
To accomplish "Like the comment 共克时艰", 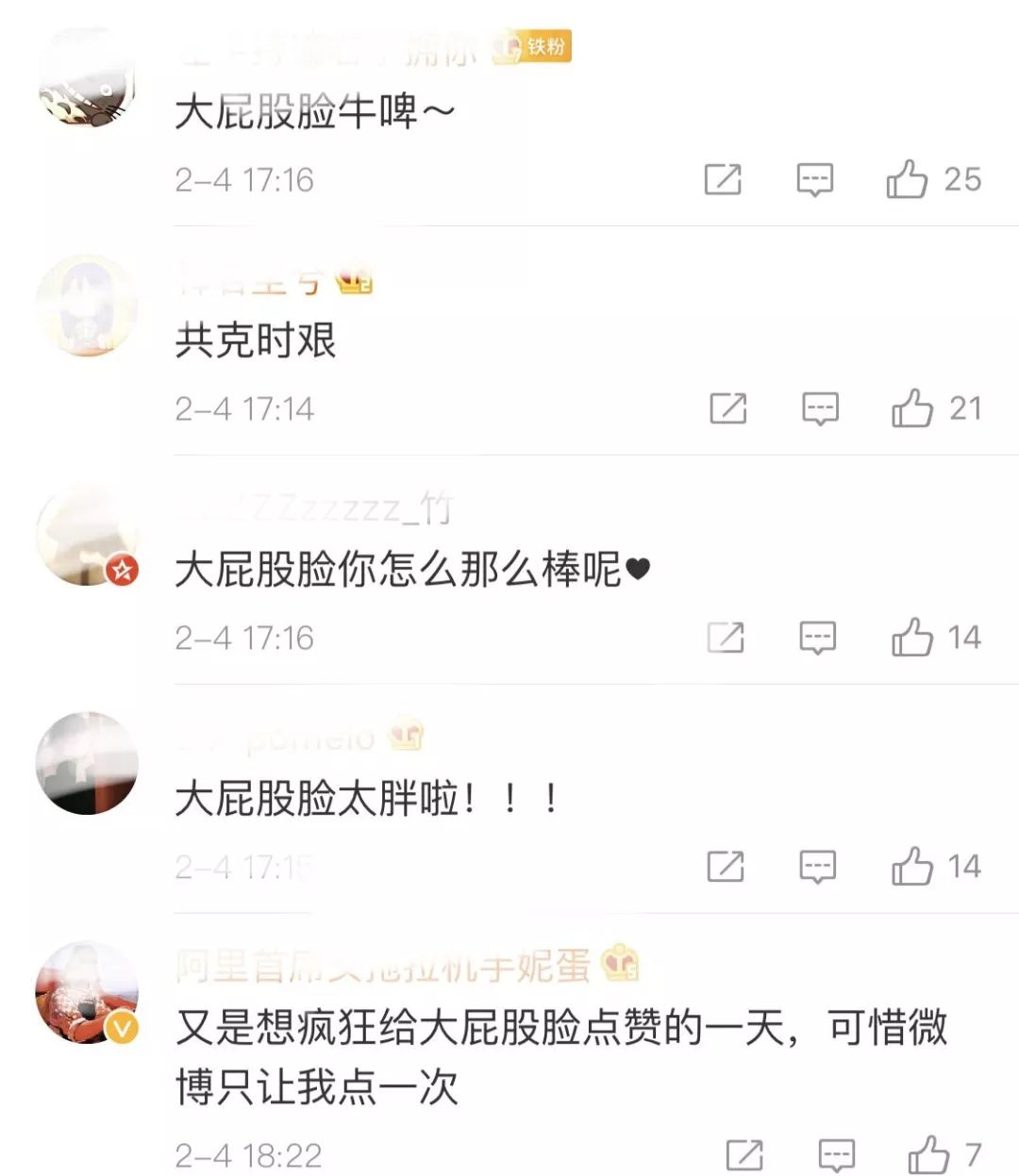I will 911,407.
